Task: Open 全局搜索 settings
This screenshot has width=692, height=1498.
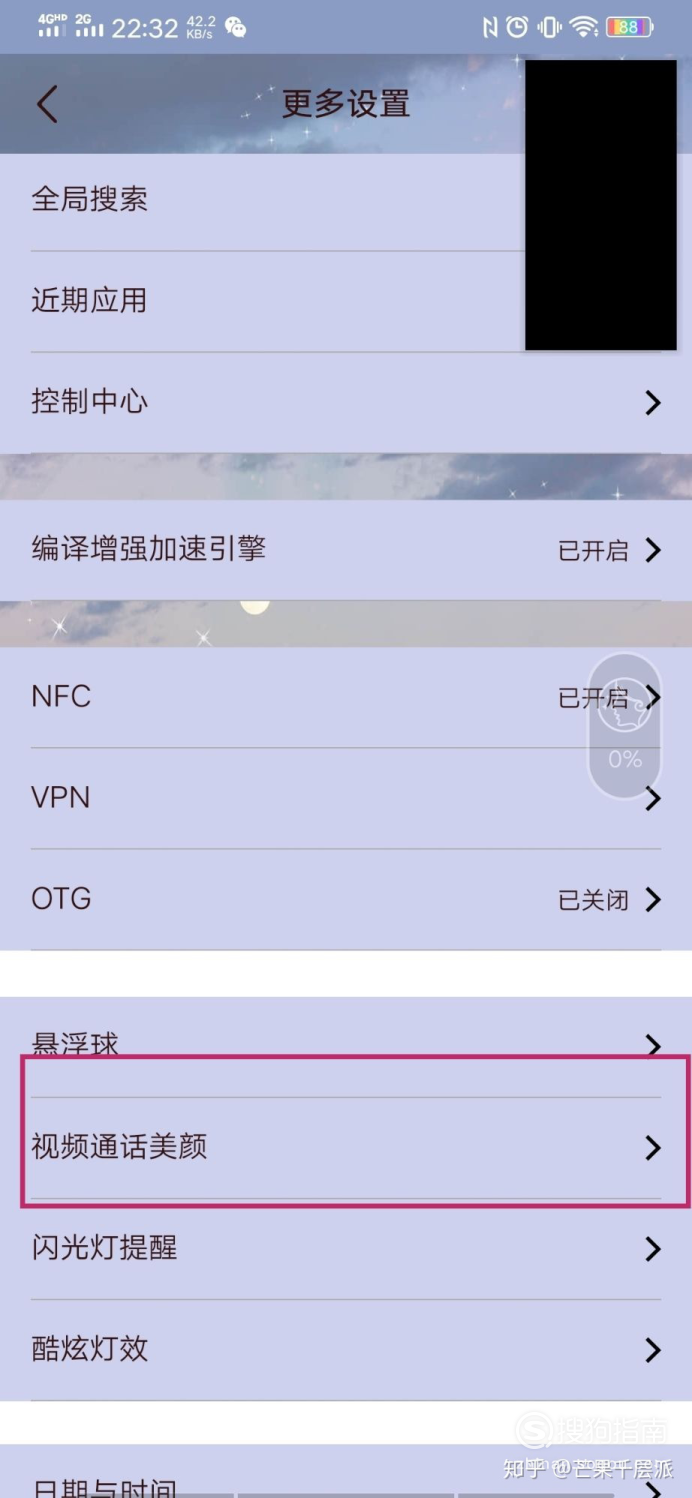Action: [346, 200]
